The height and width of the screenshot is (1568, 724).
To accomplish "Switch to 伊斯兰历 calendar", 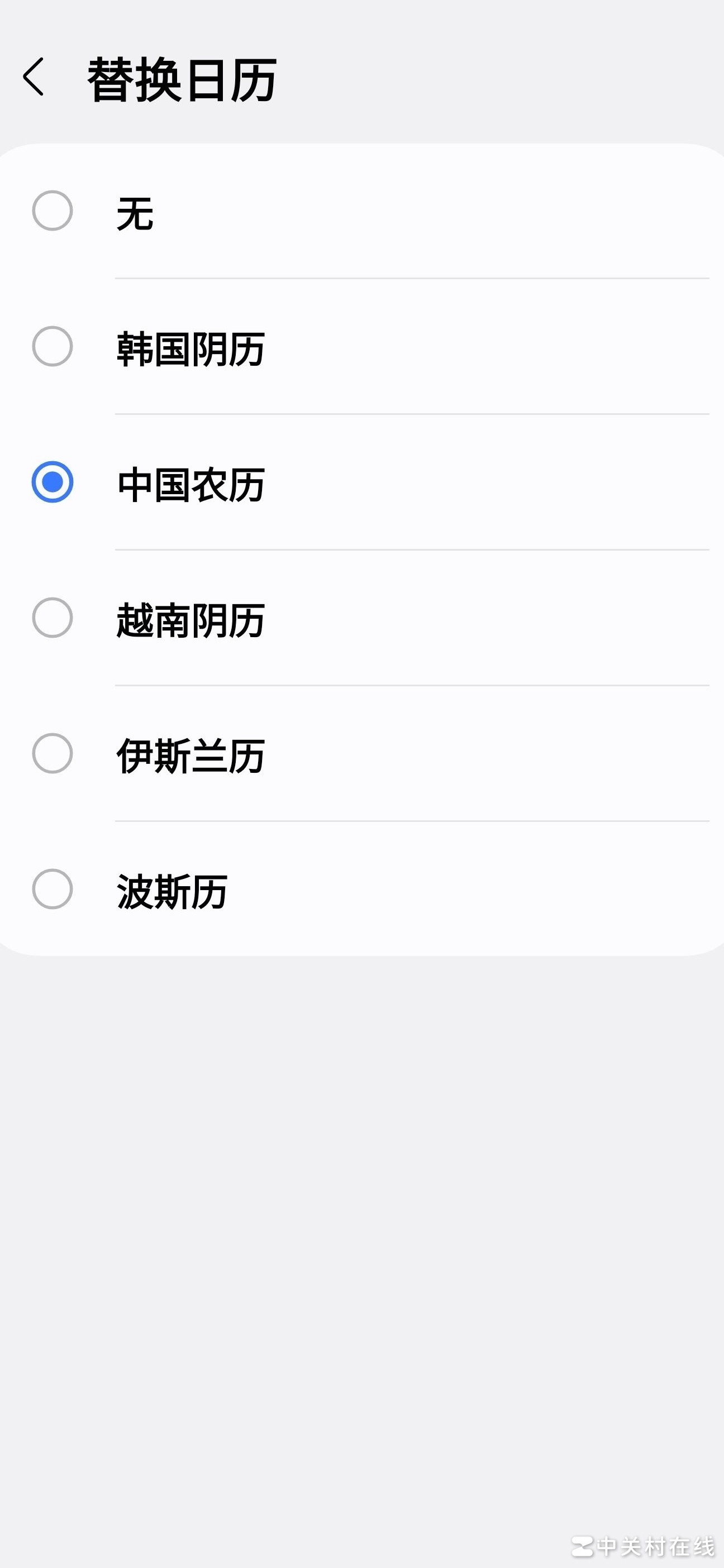I will point(53,754).
